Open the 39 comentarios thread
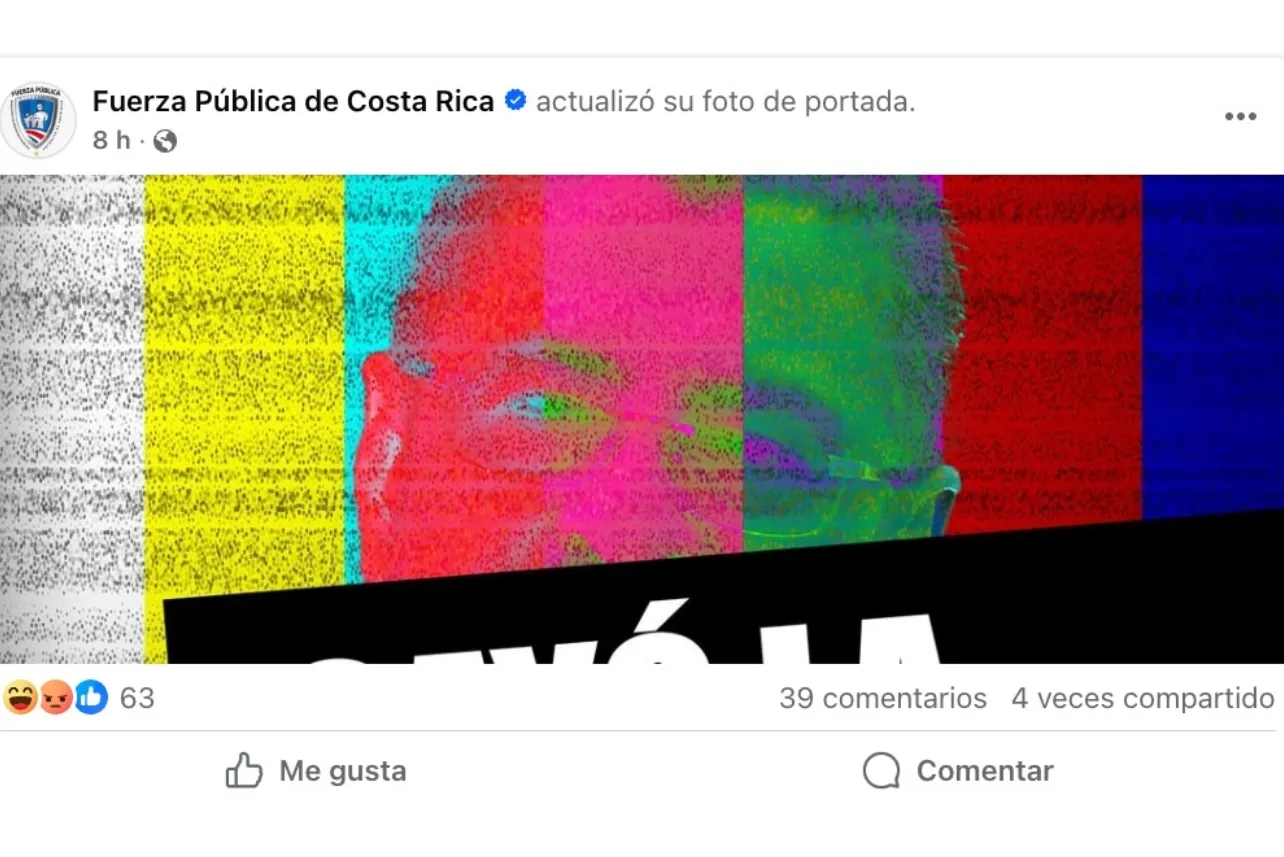1284x857 pixels. click(882, 698)
